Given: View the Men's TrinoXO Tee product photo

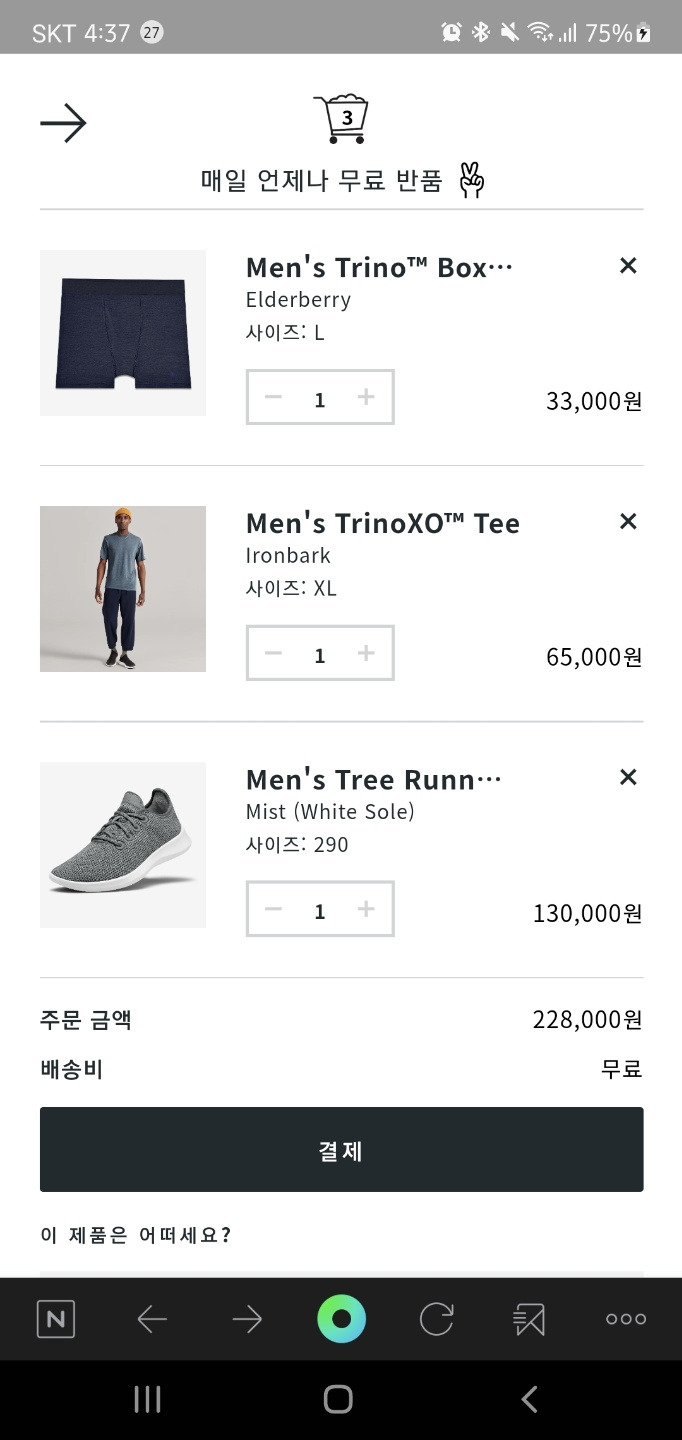Looking at the screenshot, I should click(x=123, y=589).
